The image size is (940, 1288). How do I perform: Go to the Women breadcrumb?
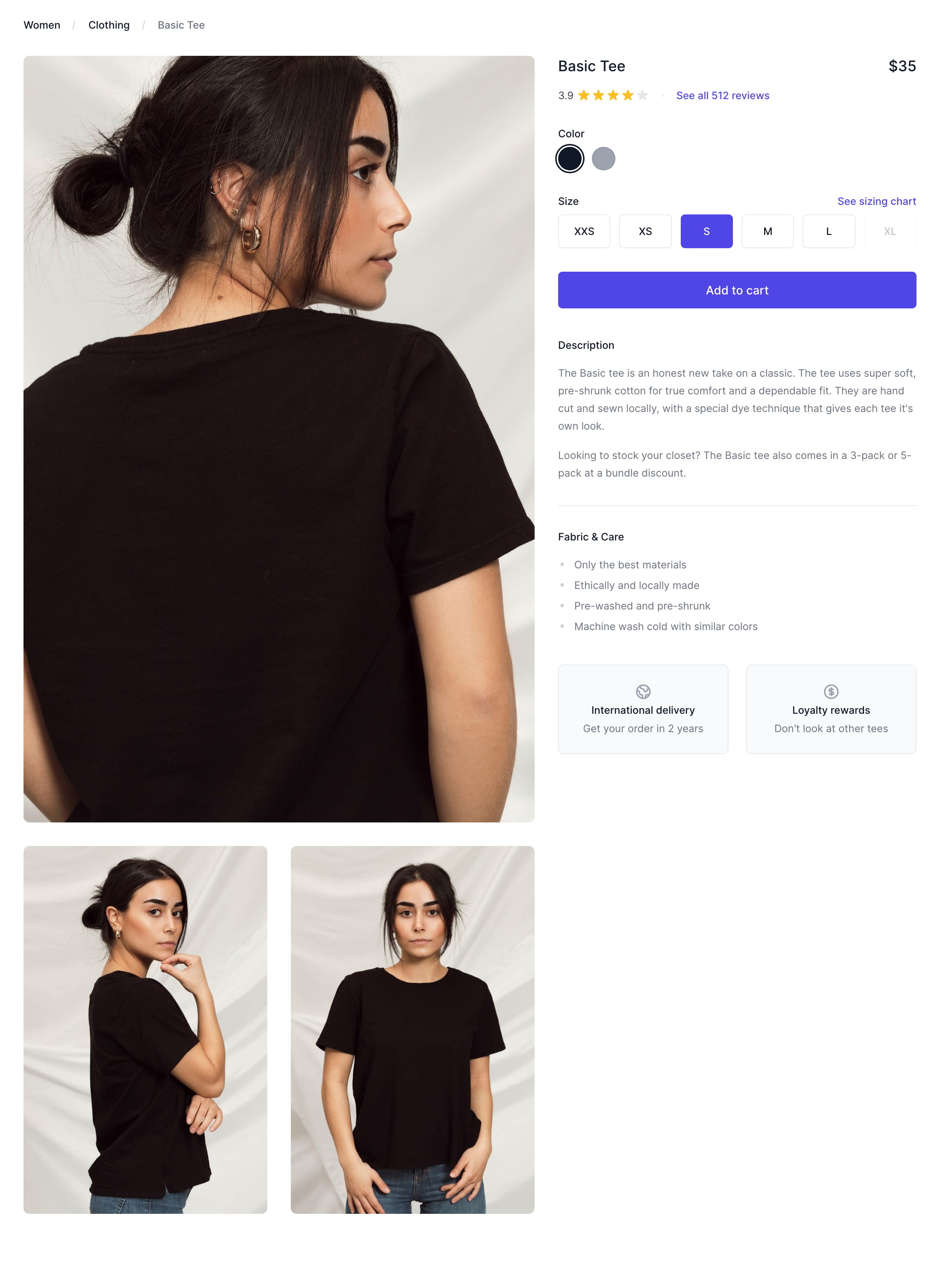(41, 25)
